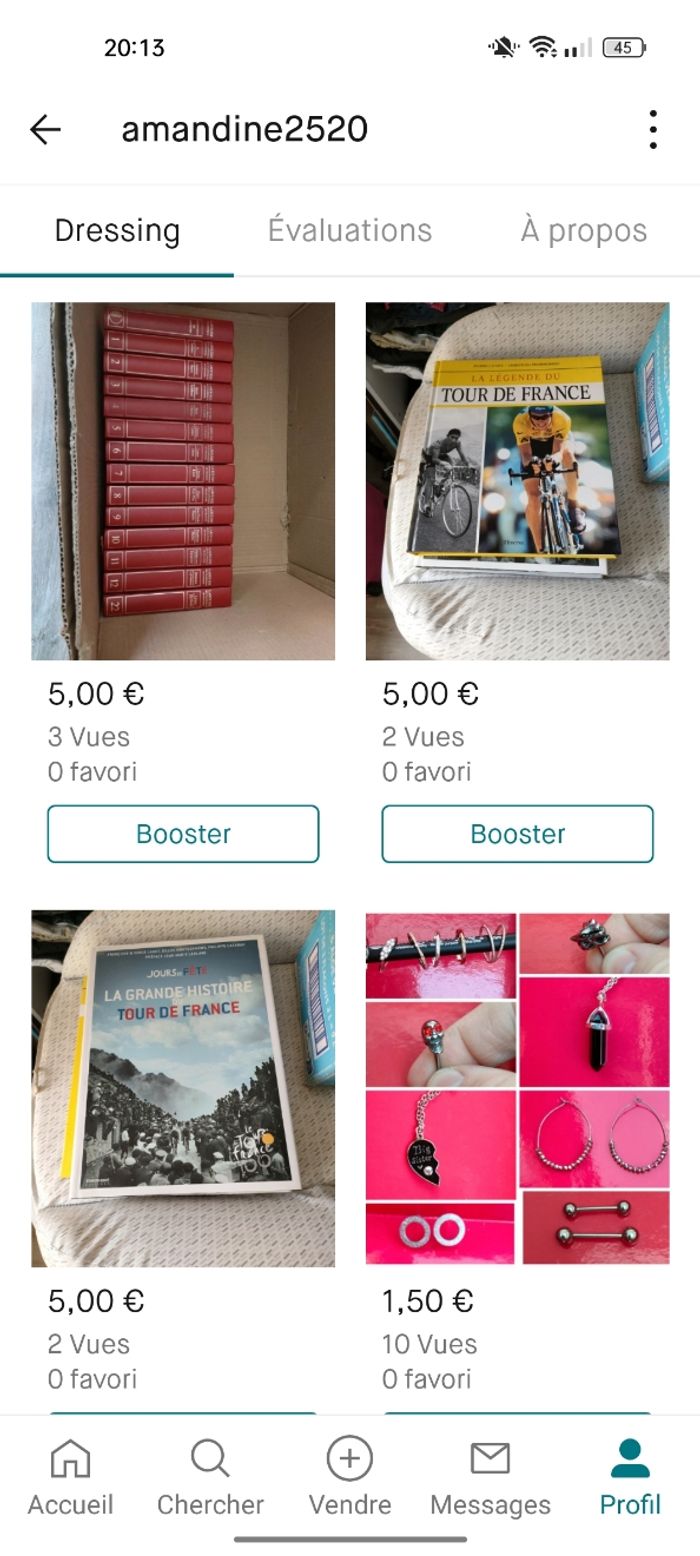Open the Messages inbox

(490, 1478)
